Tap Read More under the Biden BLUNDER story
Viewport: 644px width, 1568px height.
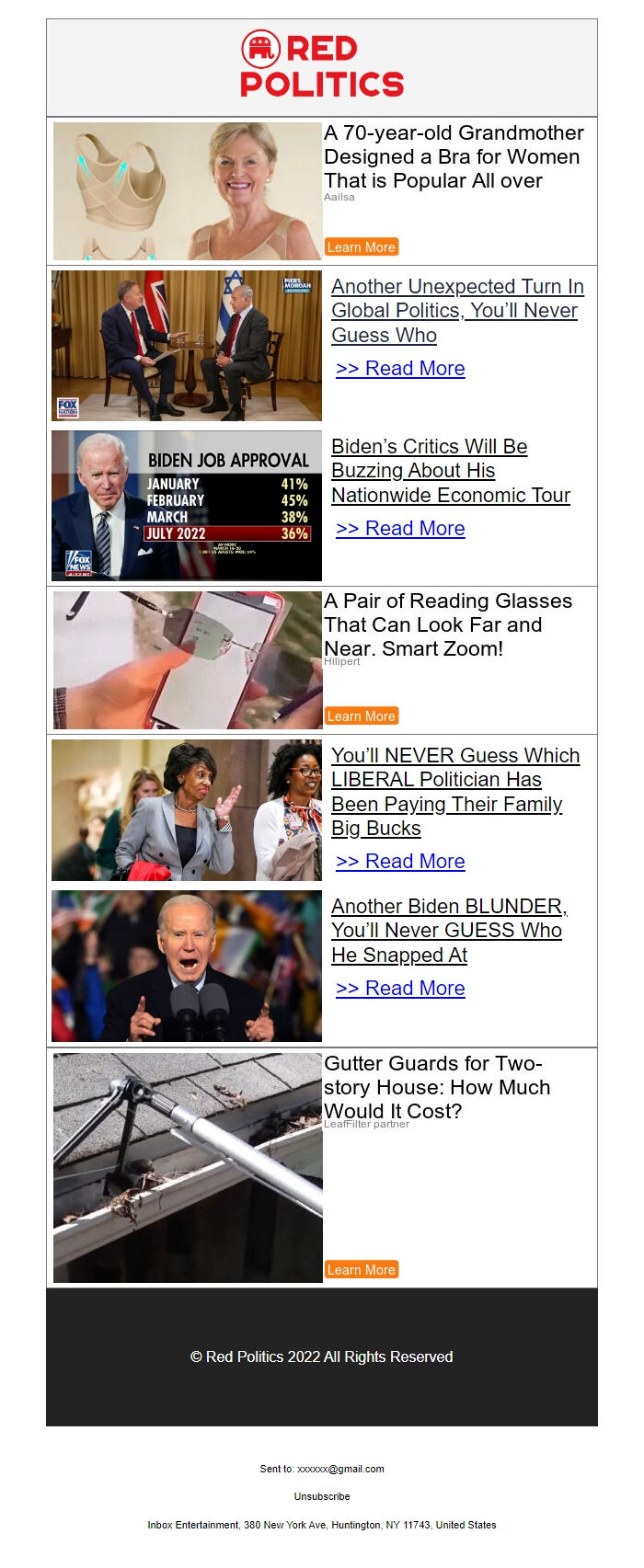pos(400,989)
